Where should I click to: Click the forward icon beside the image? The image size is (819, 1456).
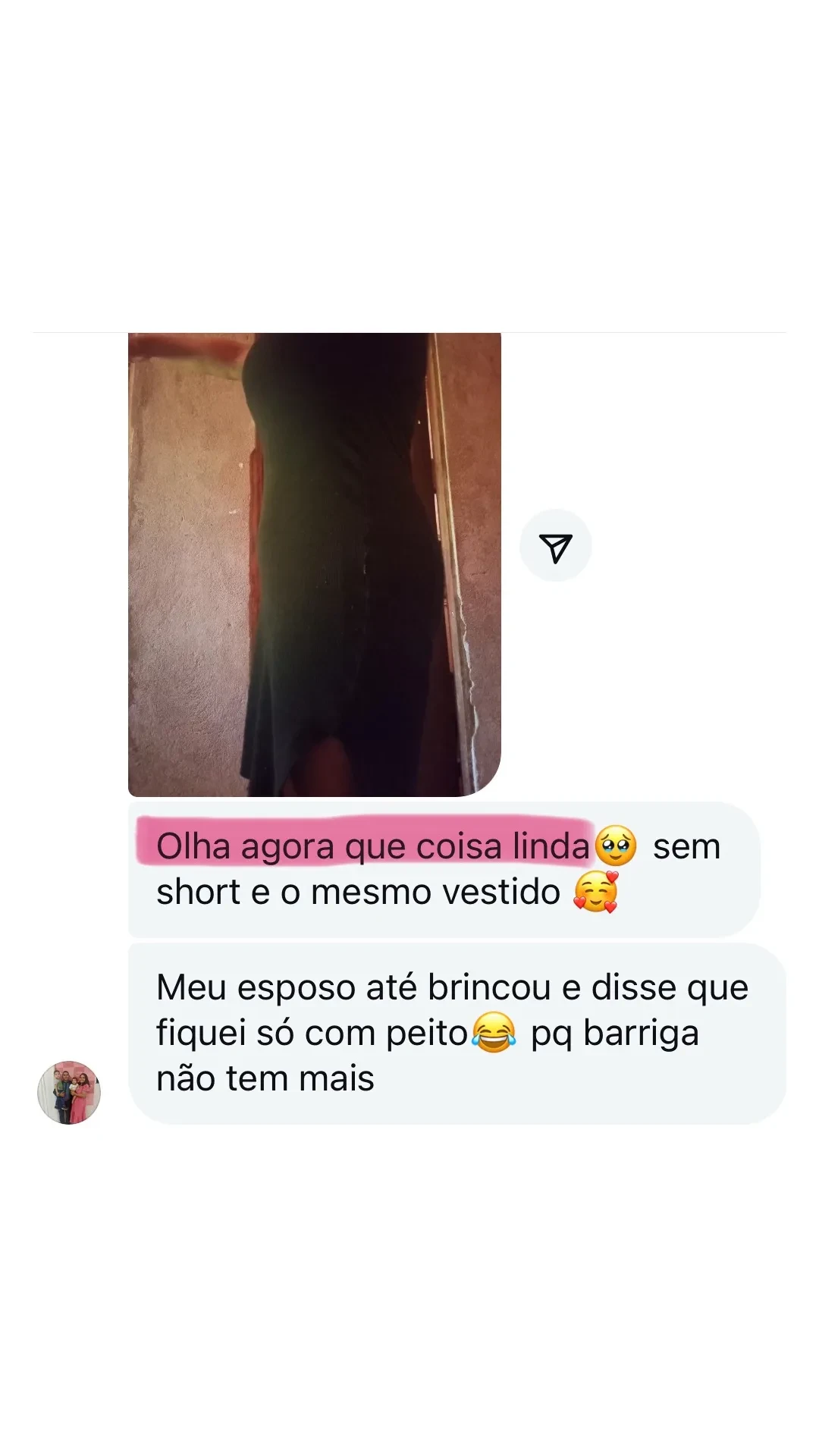coord(556,545)
